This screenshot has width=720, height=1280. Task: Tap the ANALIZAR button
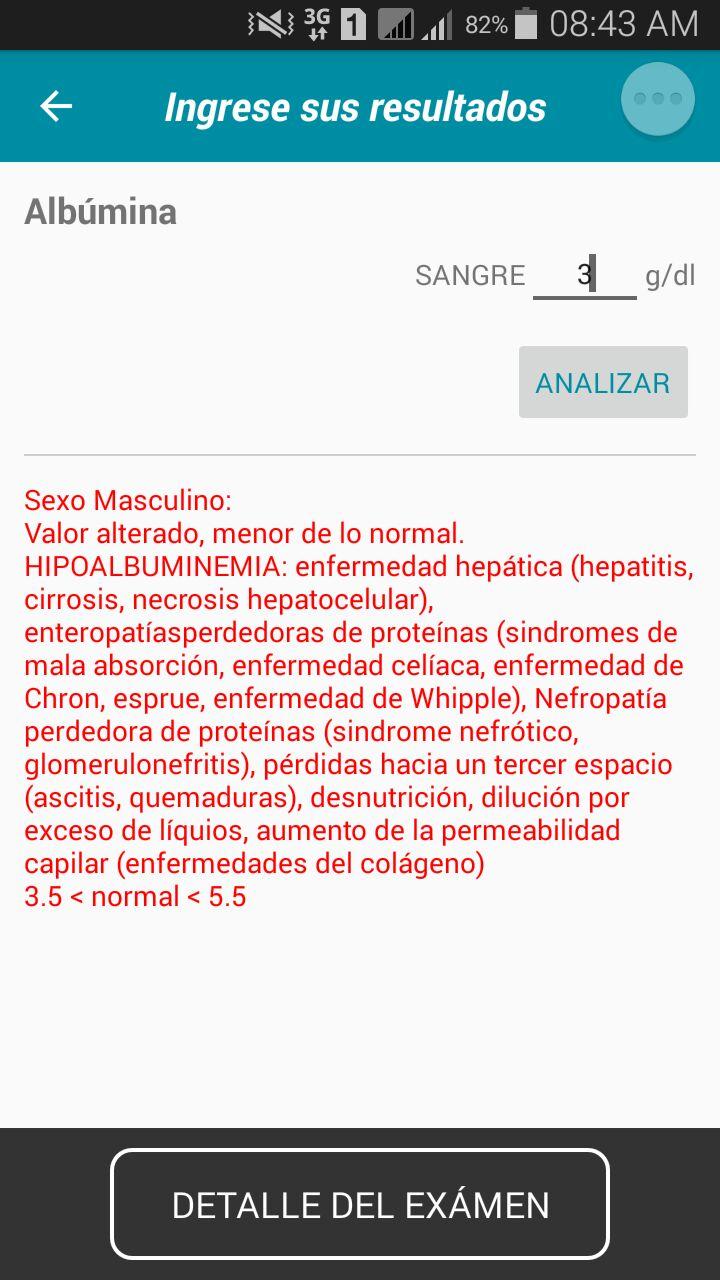tap(603, 382)
